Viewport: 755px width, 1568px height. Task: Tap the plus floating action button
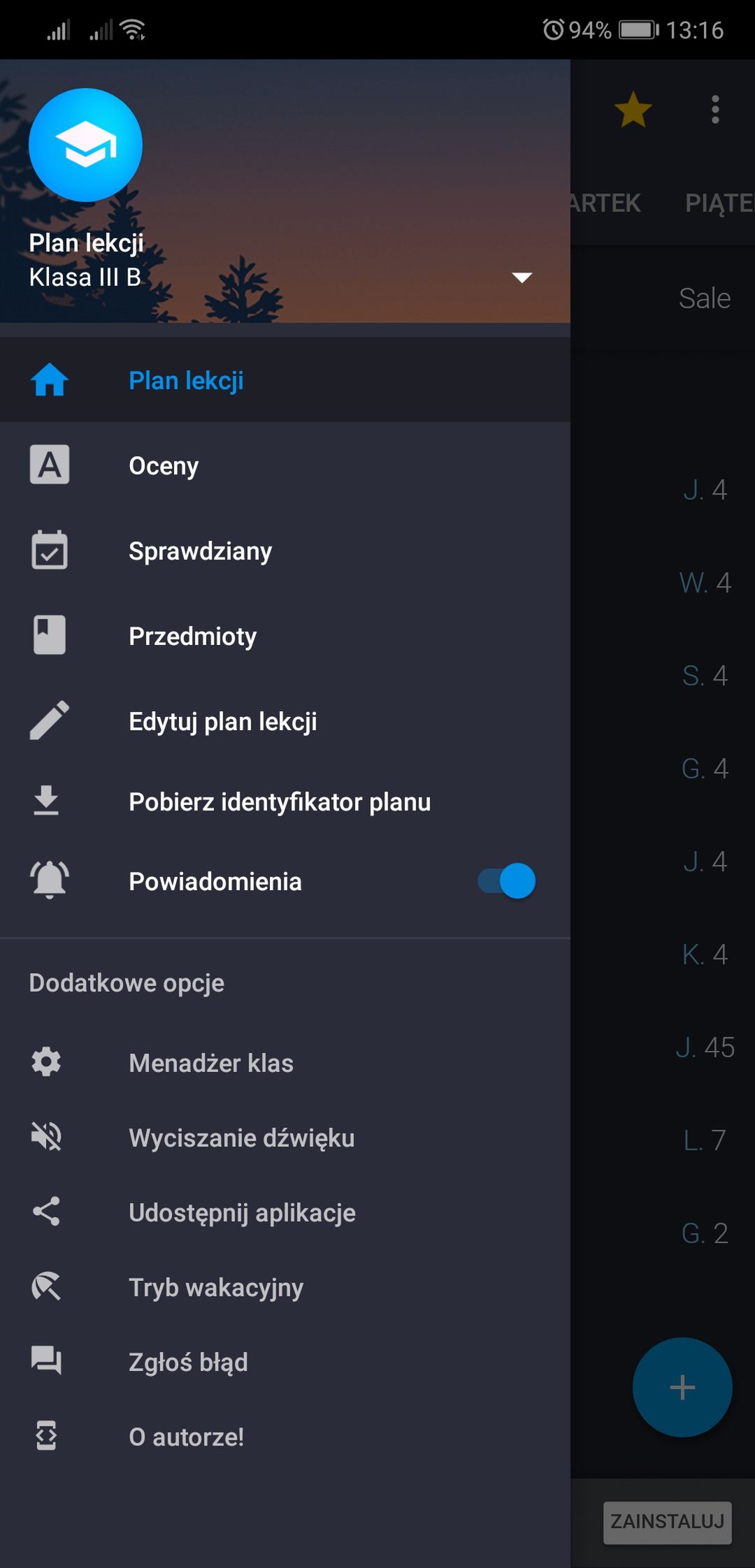tap(682, 1387)
